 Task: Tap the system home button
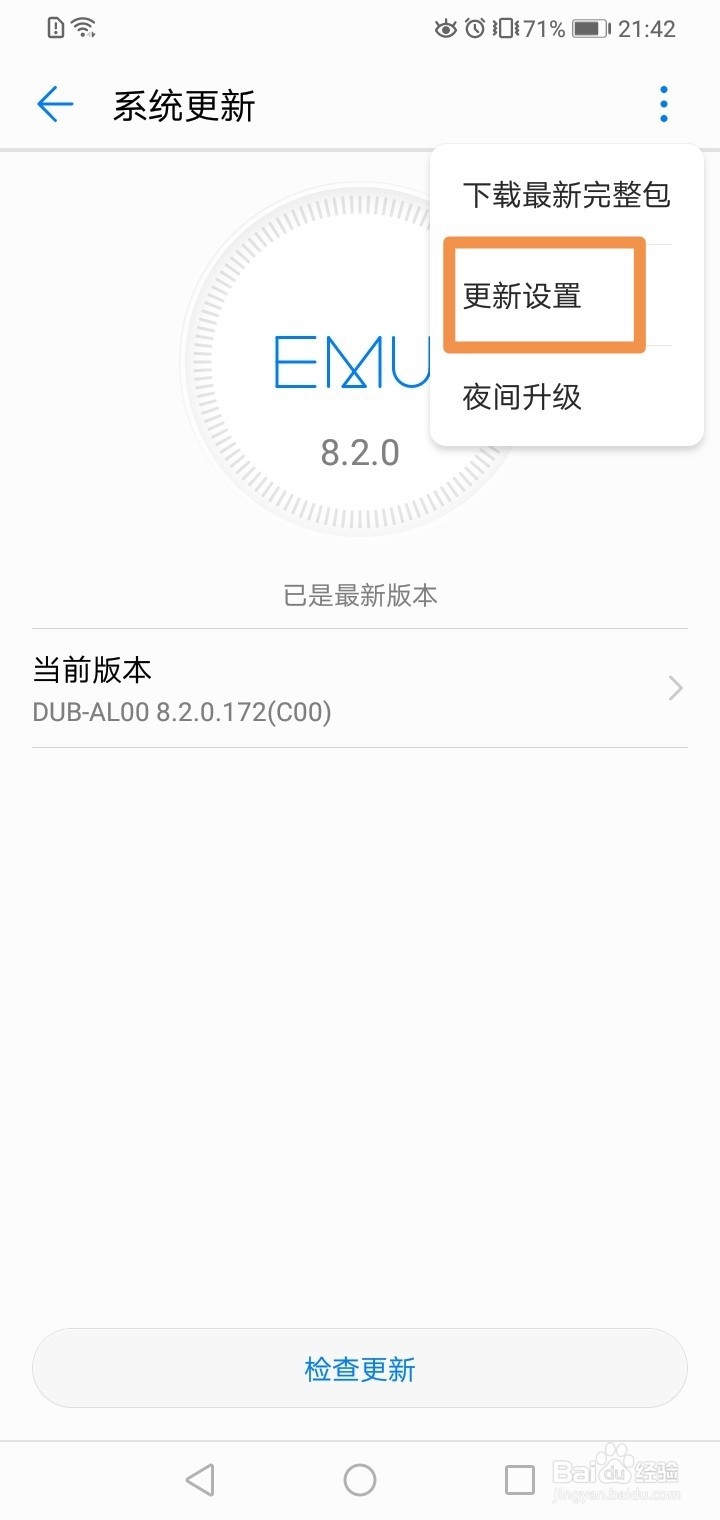360,1479
